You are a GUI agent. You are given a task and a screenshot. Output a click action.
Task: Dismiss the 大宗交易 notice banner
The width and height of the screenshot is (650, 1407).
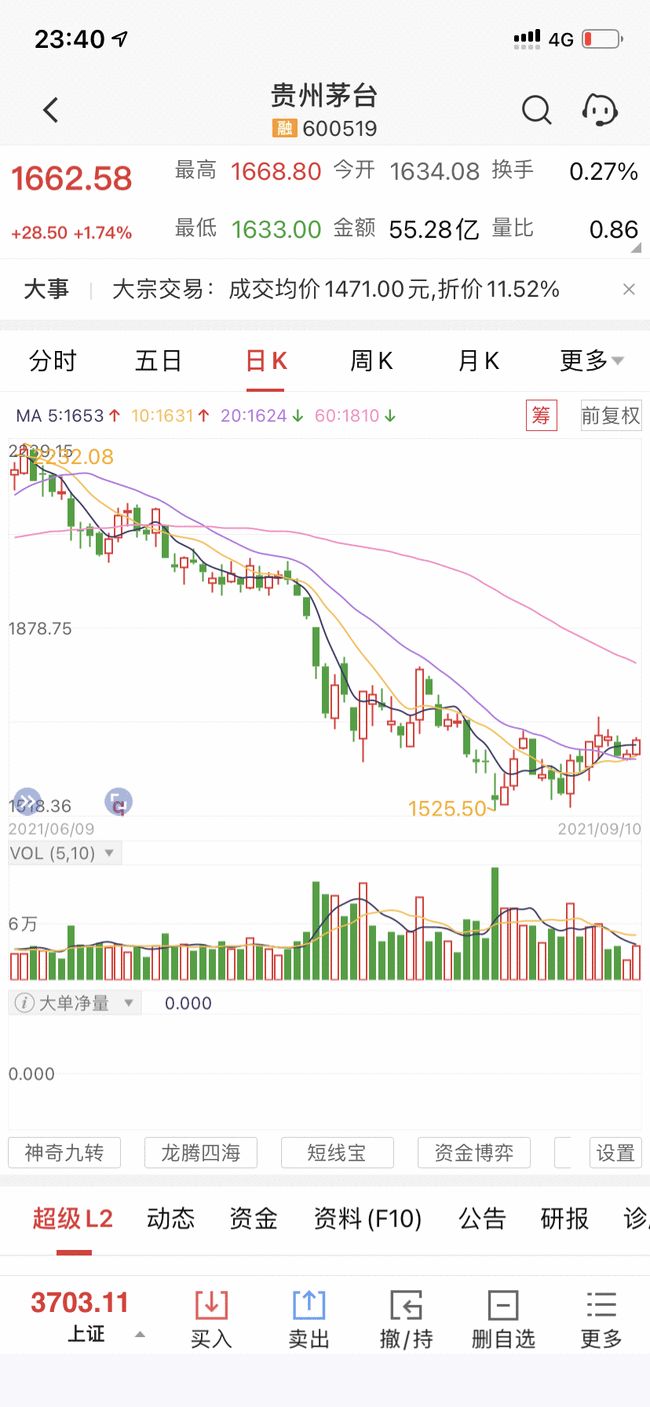click(x=628, y=290)
